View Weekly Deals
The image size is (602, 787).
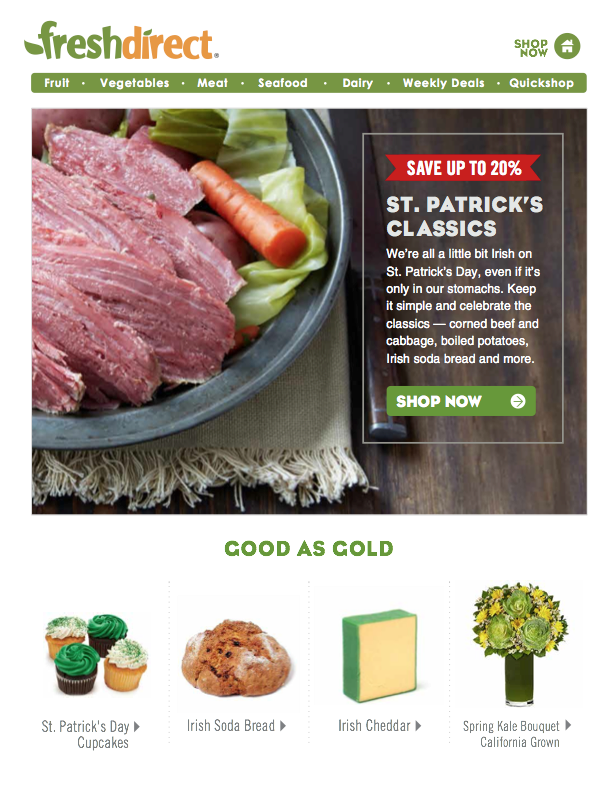(x=443, y=83)
